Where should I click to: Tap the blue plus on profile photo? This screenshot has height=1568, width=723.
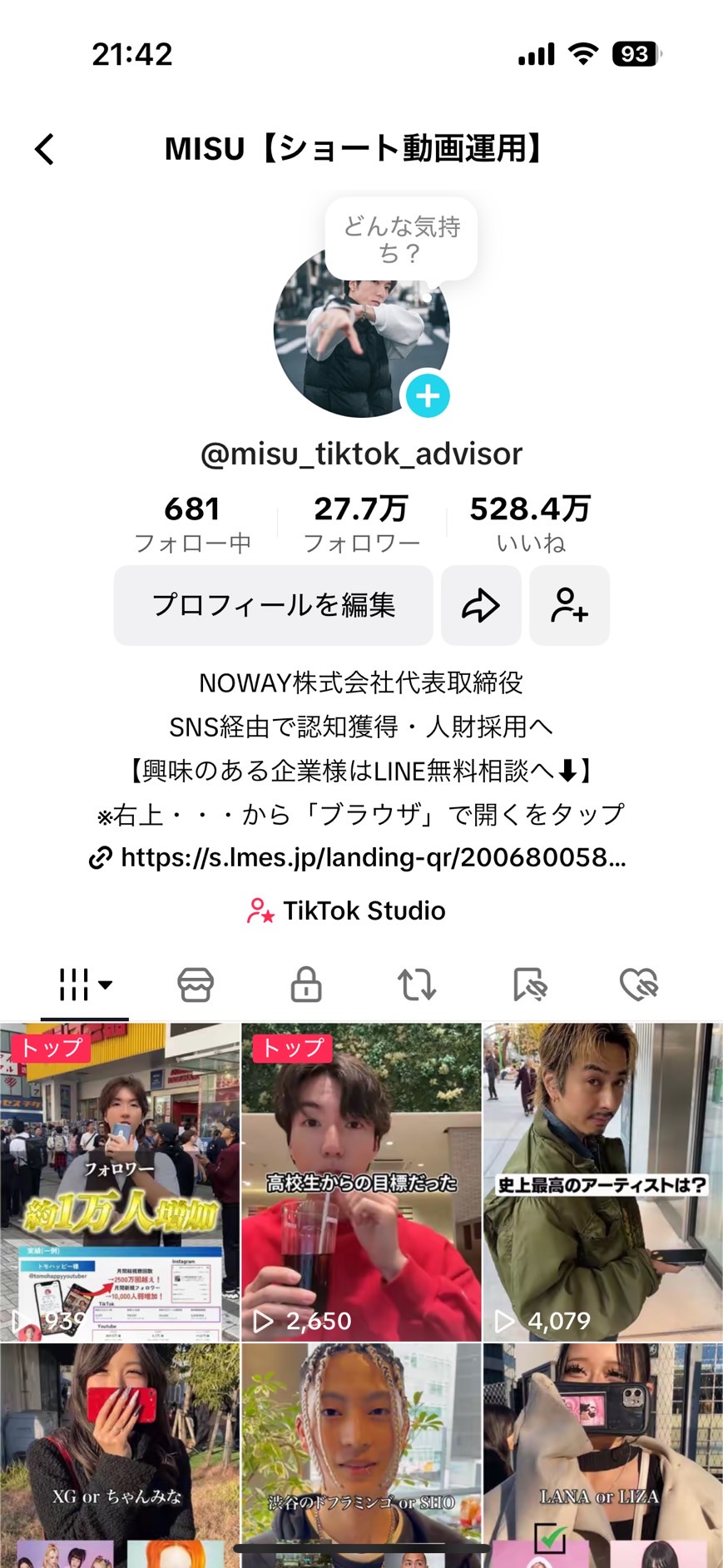pyautogui.click(x=428, y=396)
